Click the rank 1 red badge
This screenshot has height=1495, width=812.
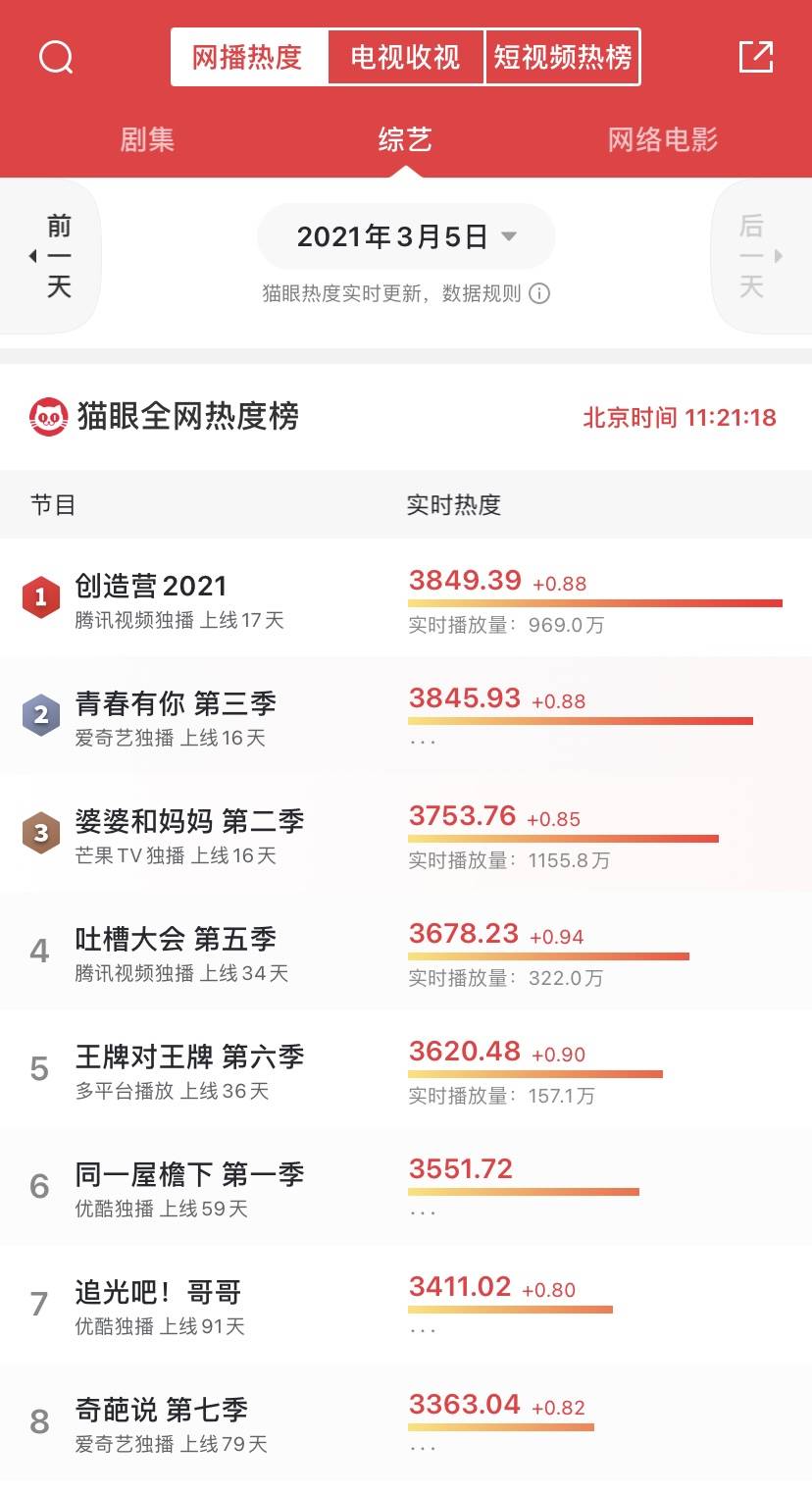click(x=40, y=596)
